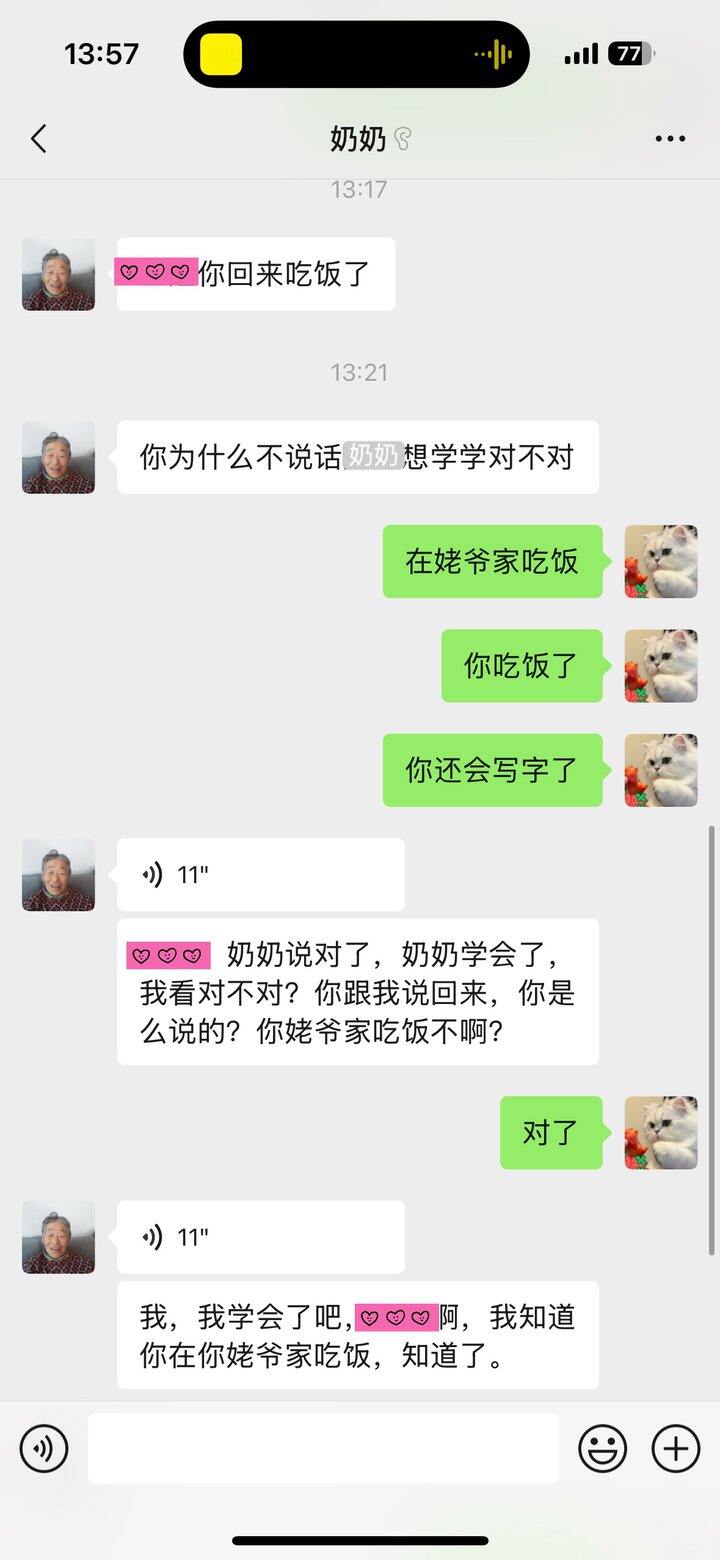The image size is (720, 1560).
Task: Open the three-dot chat options menu
Action: coord(674,138)
